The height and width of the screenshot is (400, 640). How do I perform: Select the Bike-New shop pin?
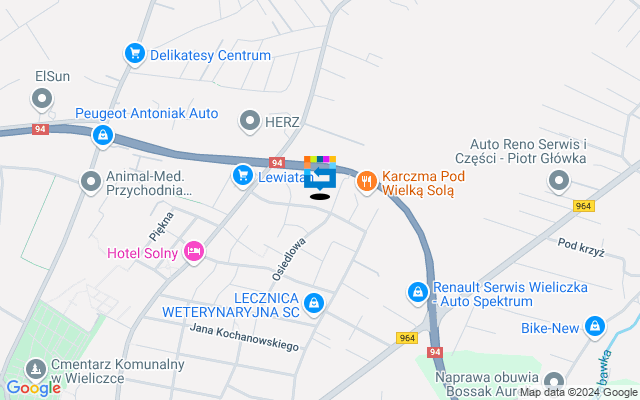(x=595, y=327)
